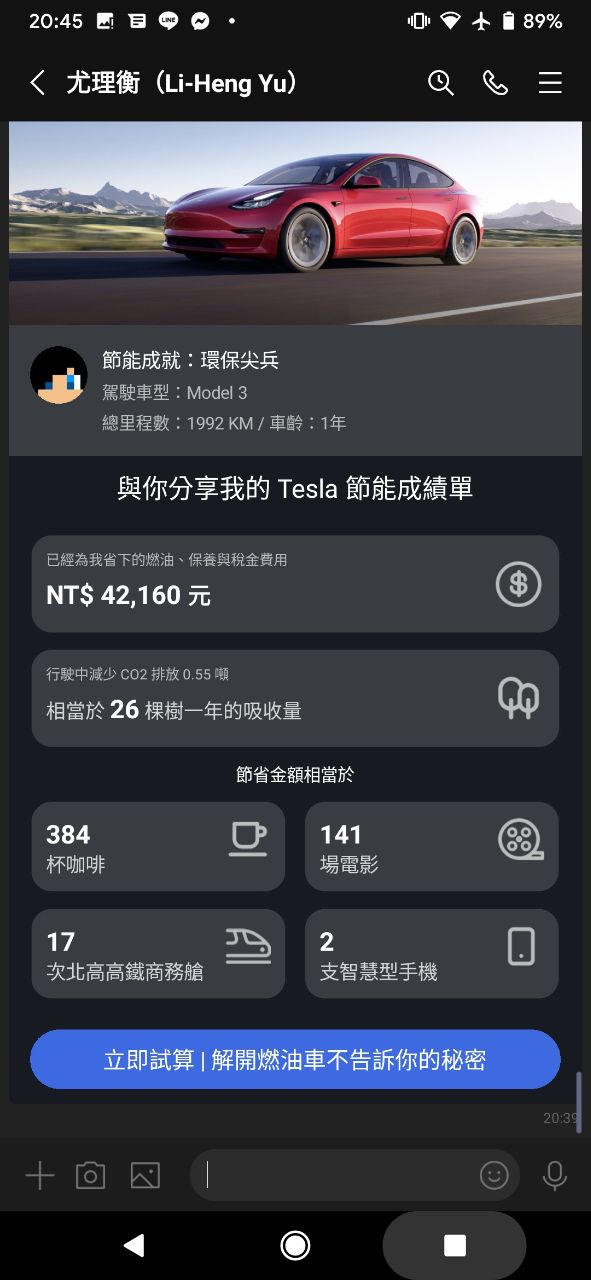Image resolution: width=591 pixels, height=1280 pixels.
Task: Launch the camera from chat bar
Action: [x=91, y=1175]
